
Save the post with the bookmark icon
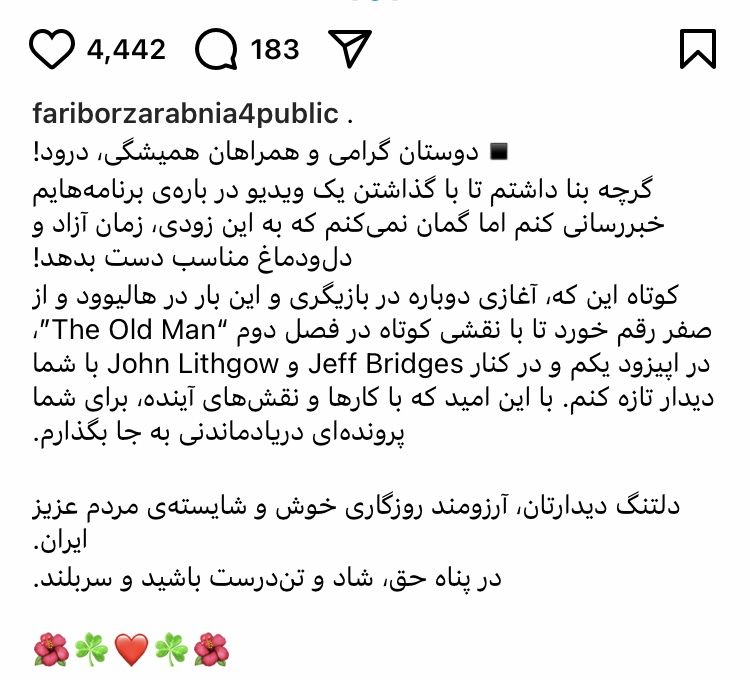point(698,49)
